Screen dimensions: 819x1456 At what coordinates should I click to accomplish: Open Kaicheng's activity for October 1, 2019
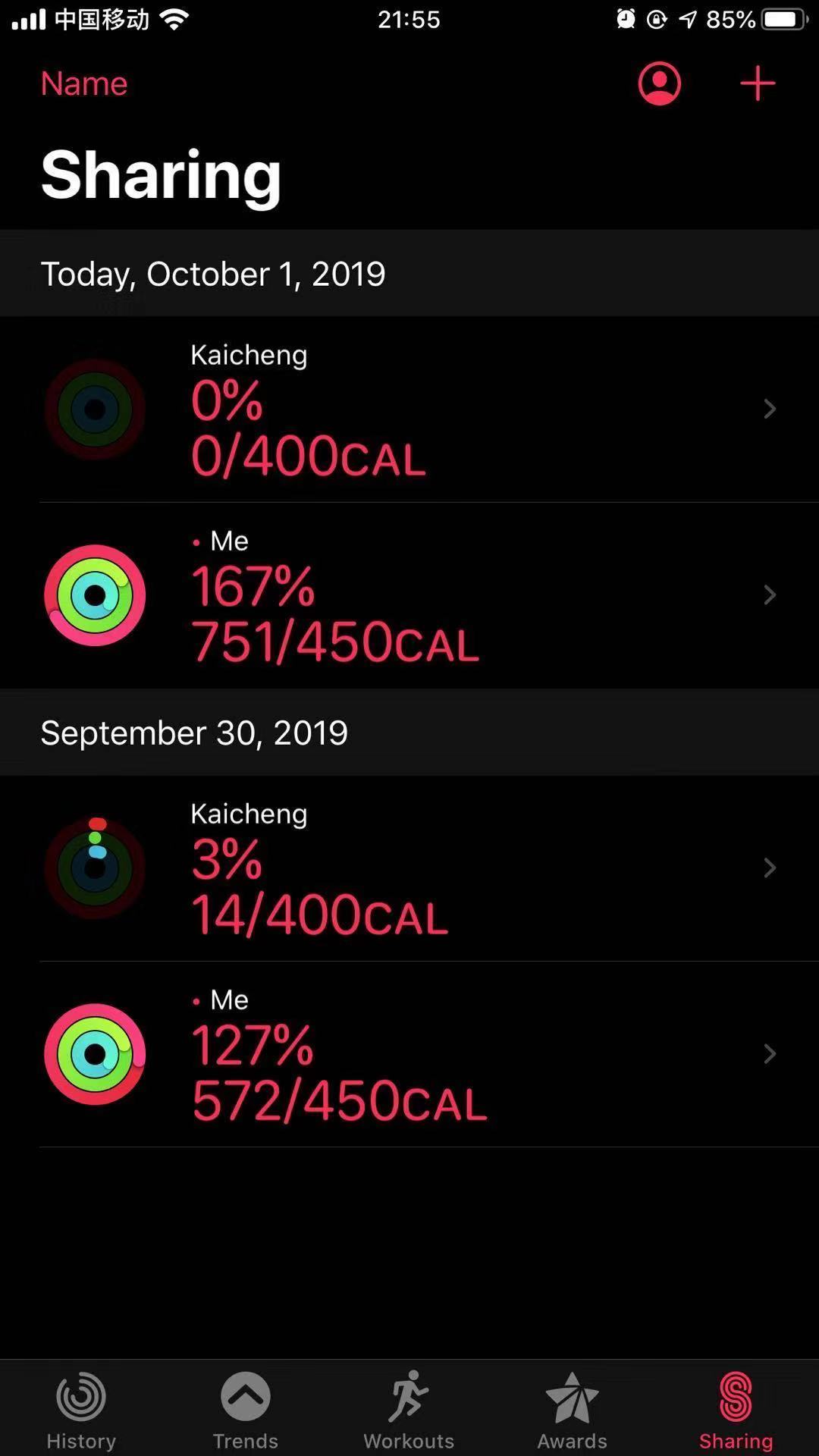coord(409,409)
